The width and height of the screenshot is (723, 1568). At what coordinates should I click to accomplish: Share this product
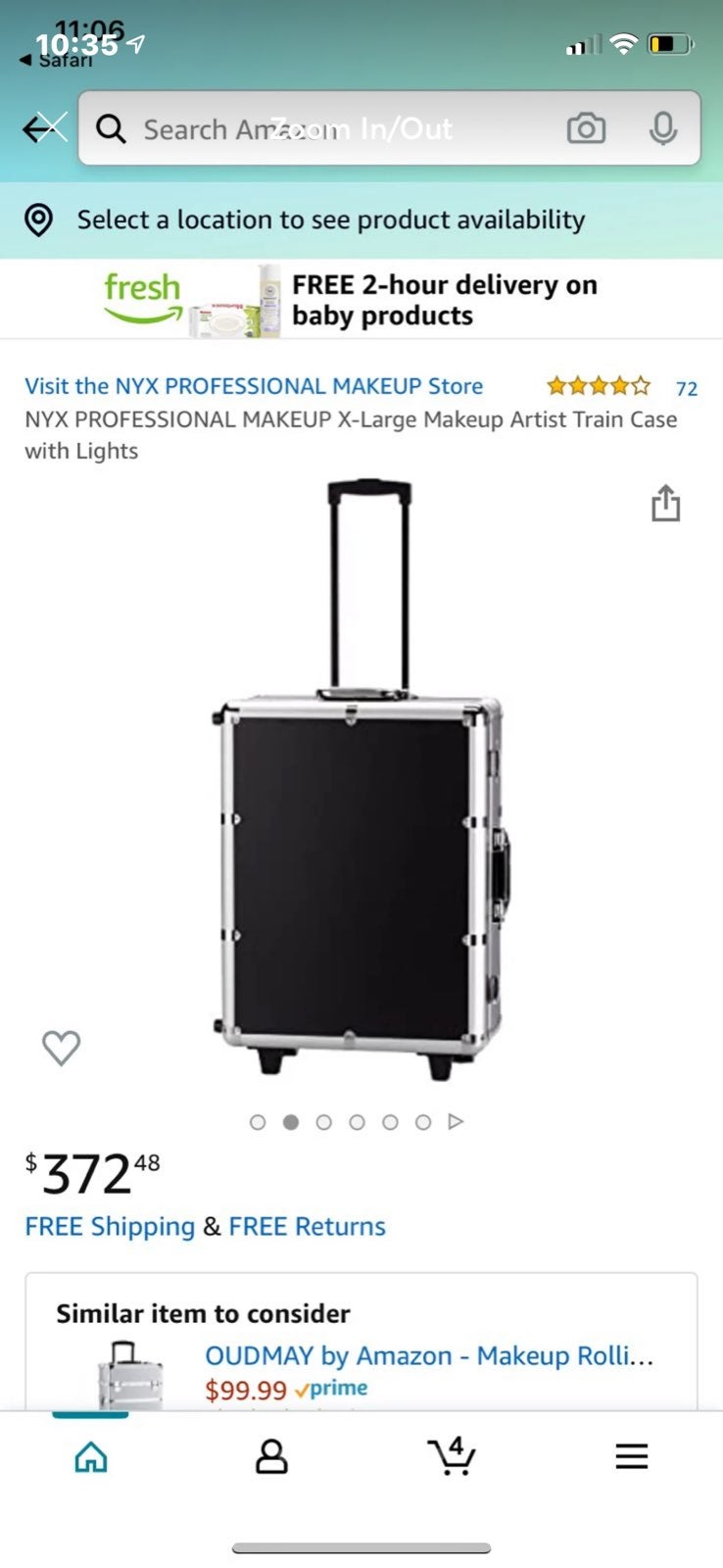tap(665, 503)
